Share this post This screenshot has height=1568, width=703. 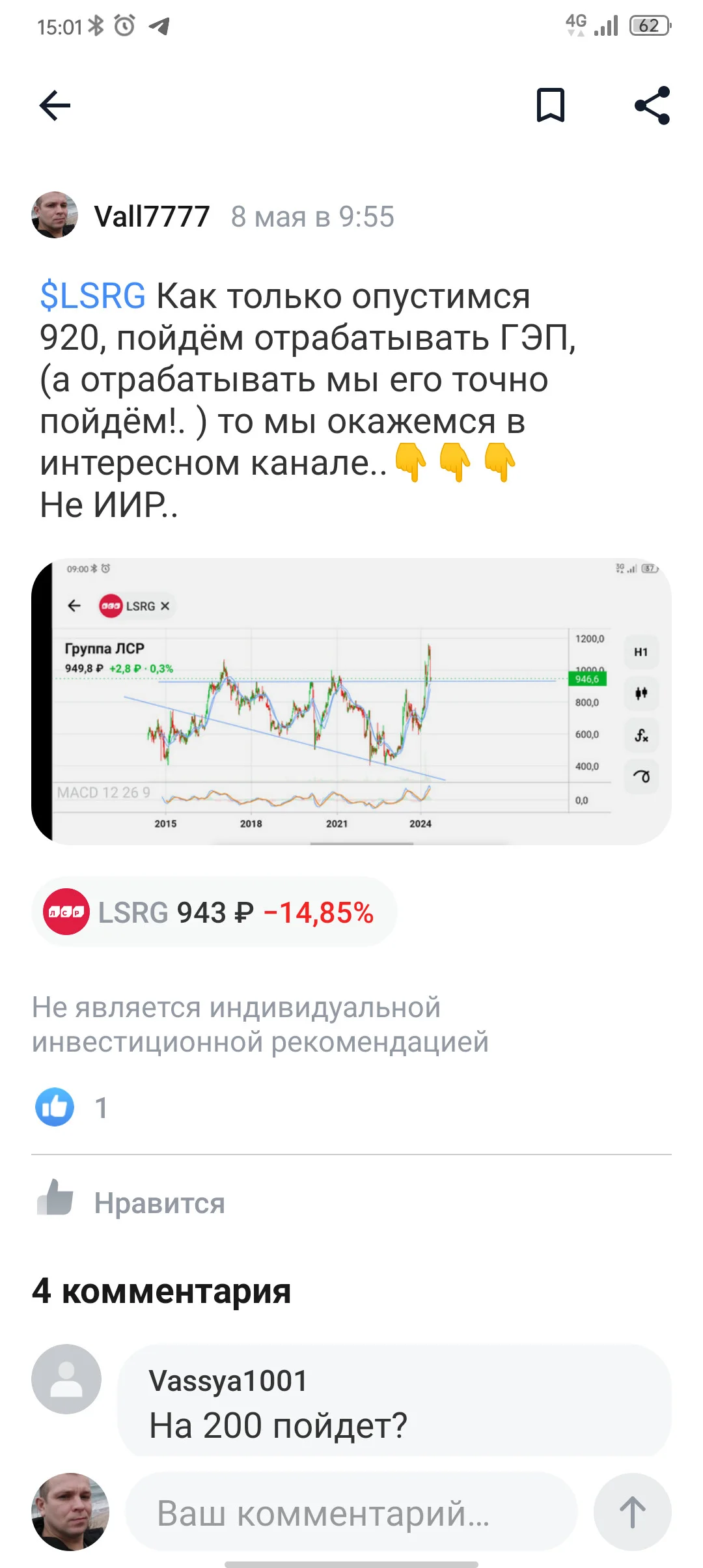point(652,105)
